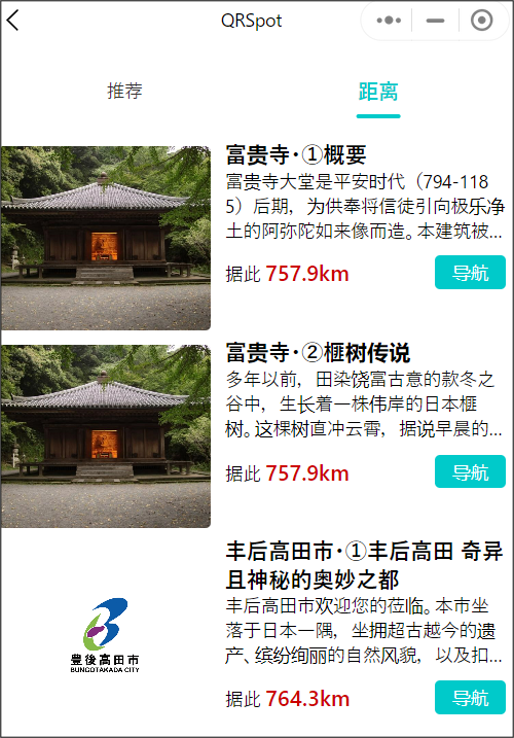514x738 pixels.
Task: Open the mini program more options menu
Action: [x=389, y=21]
